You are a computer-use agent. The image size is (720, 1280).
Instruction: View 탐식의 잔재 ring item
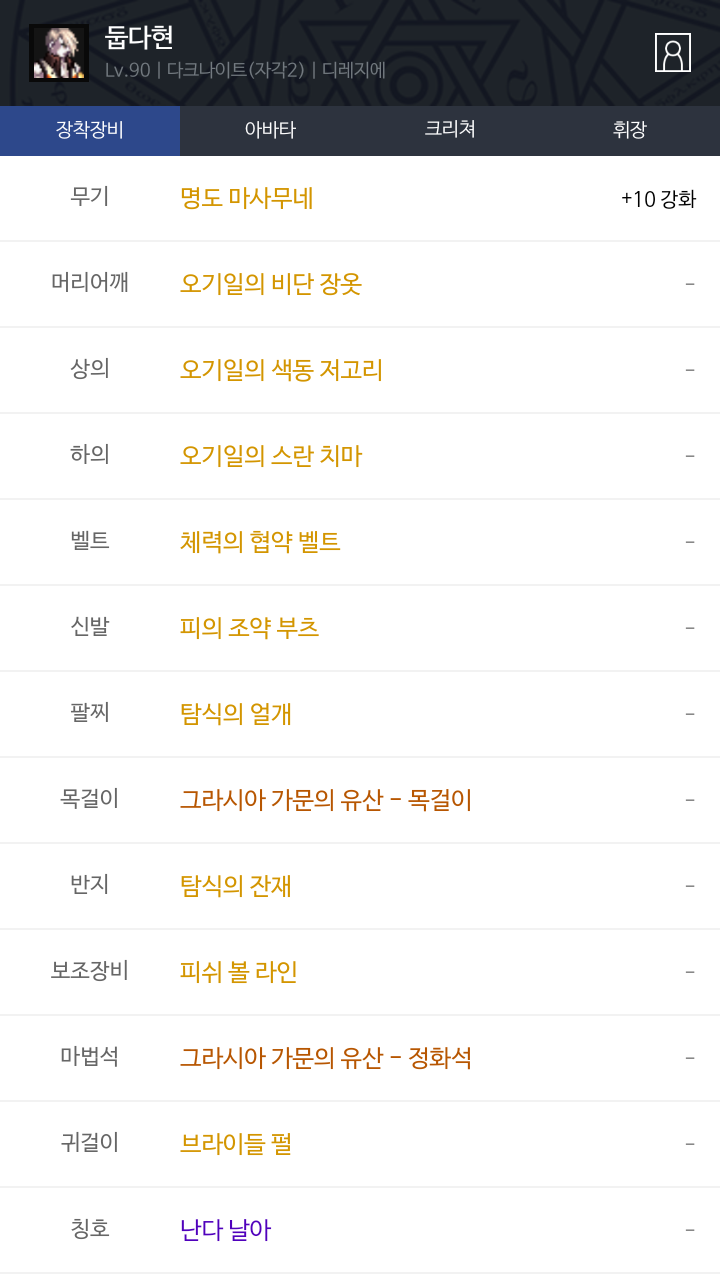236,886
